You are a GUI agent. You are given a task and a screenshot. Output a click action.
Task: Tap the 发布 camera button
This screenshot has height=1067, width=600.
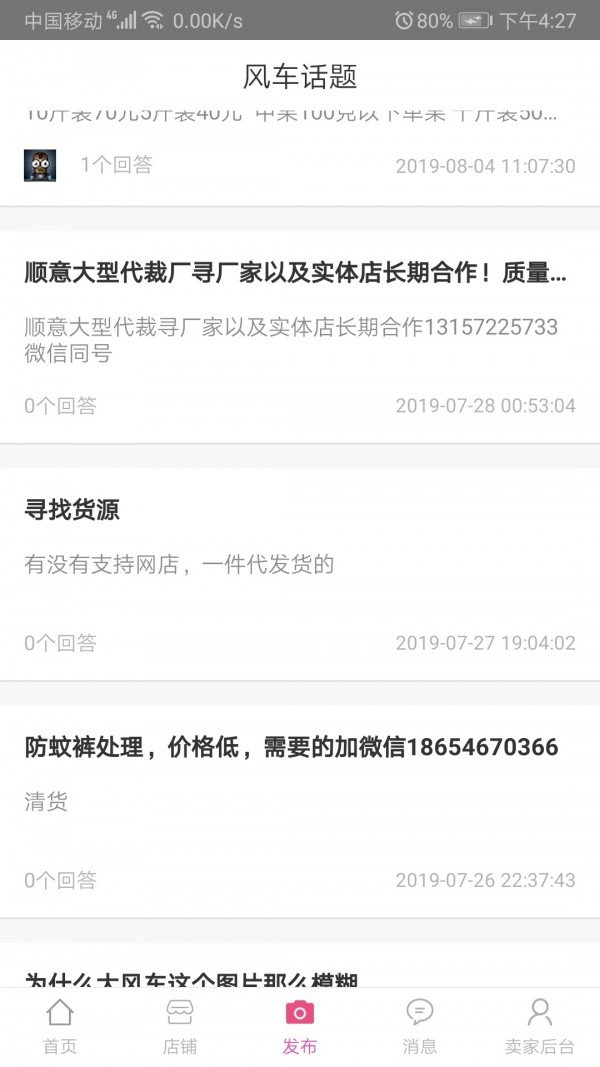300,1026
